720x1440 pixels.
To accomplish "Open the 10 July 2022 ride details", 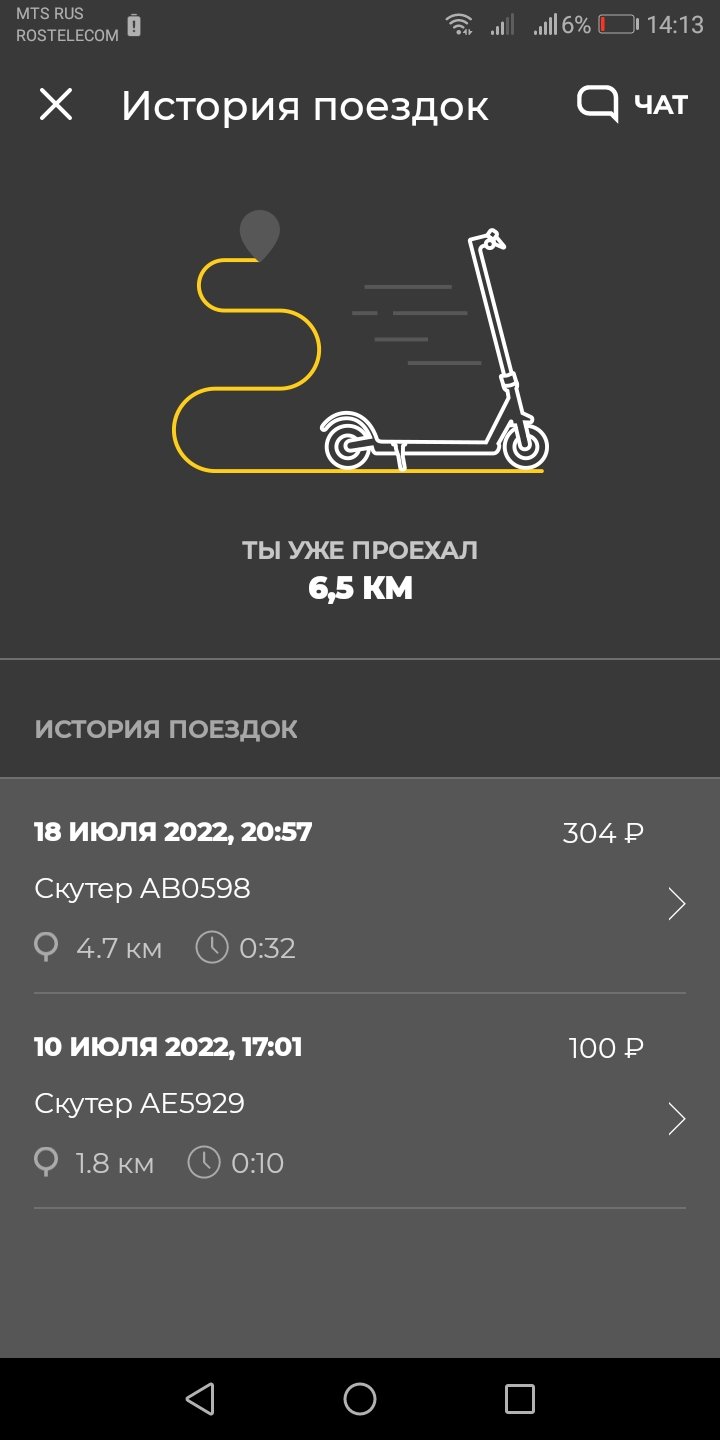I will [360, 1101].
